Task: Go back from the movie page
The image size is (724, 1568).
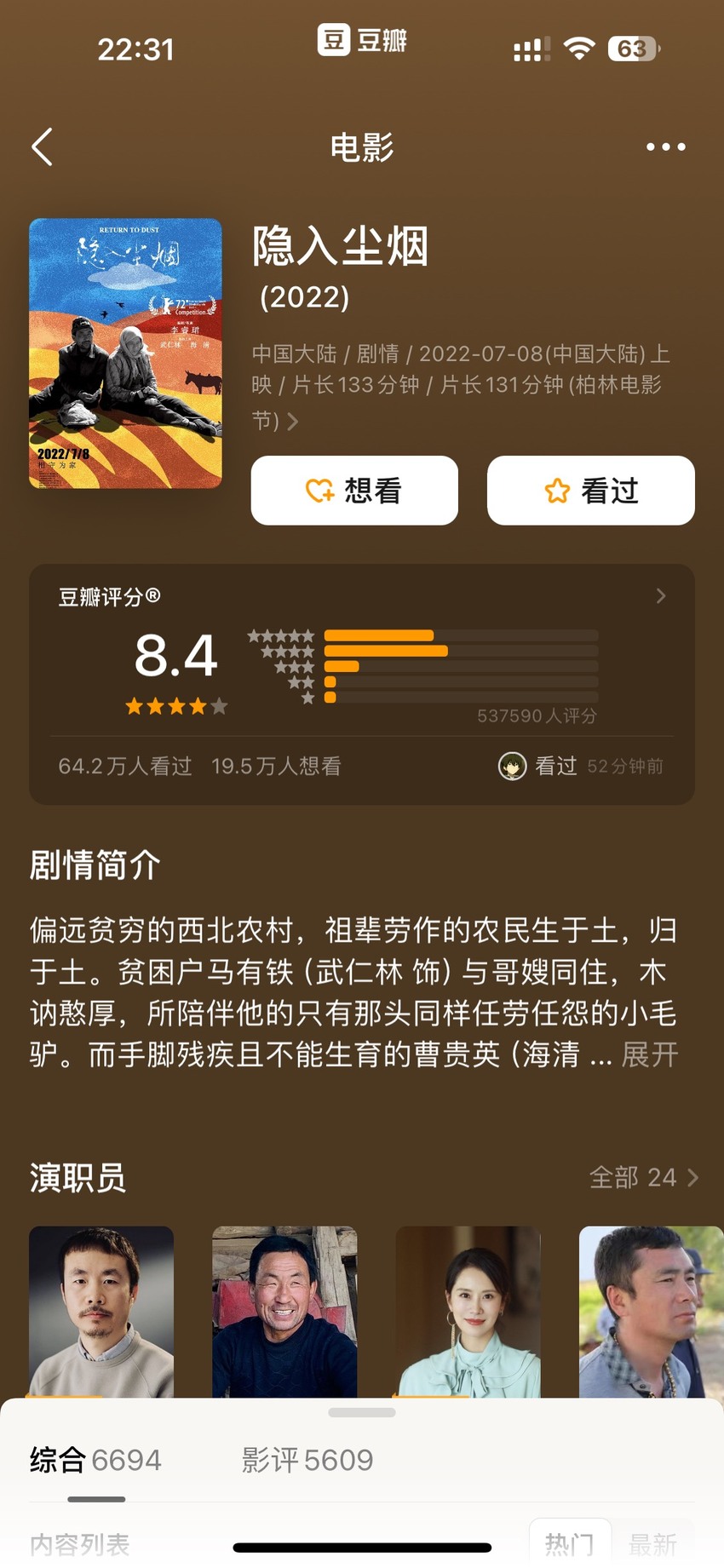Action: (43, 147)
